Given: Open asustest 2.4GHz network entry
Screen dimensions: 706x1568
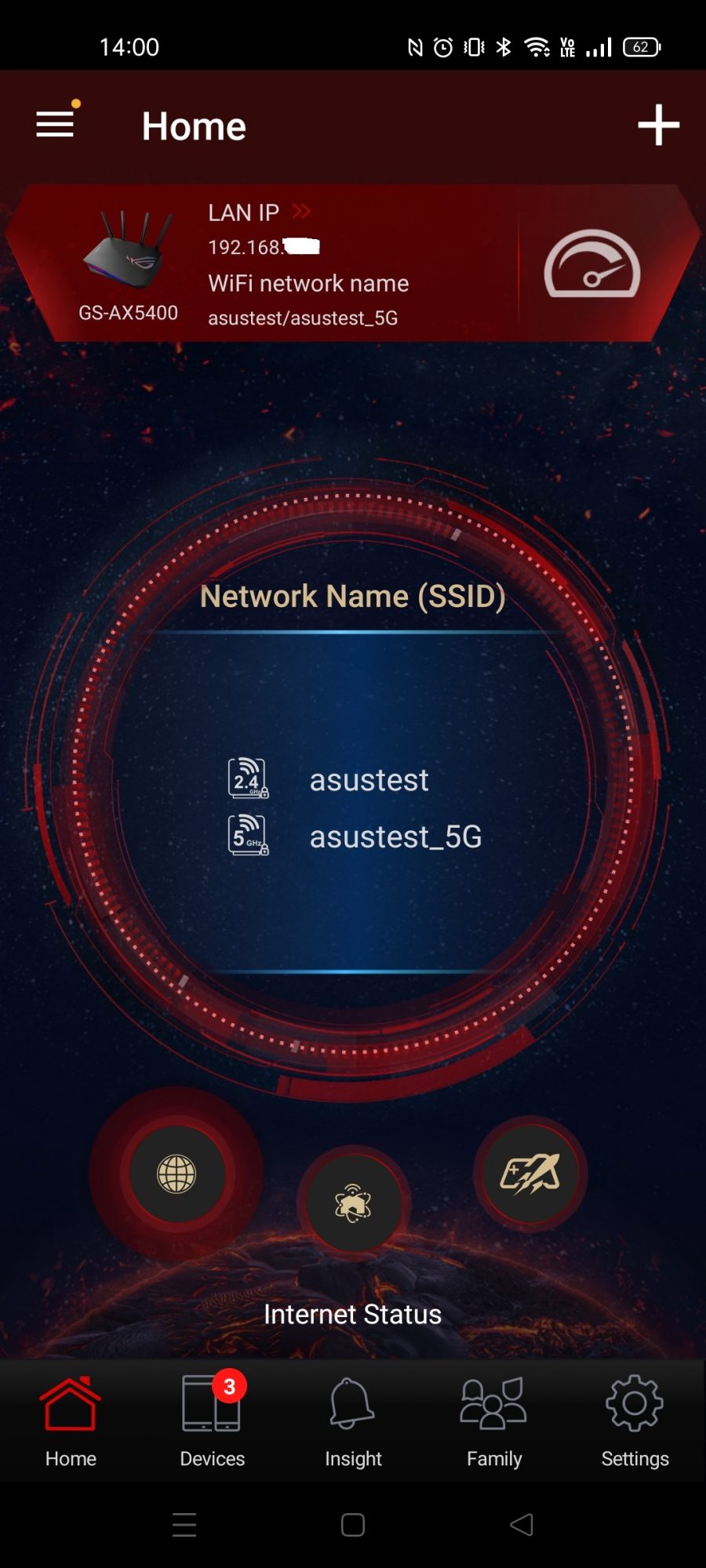Looking at the screenshot, I should [x=369, y=780].
